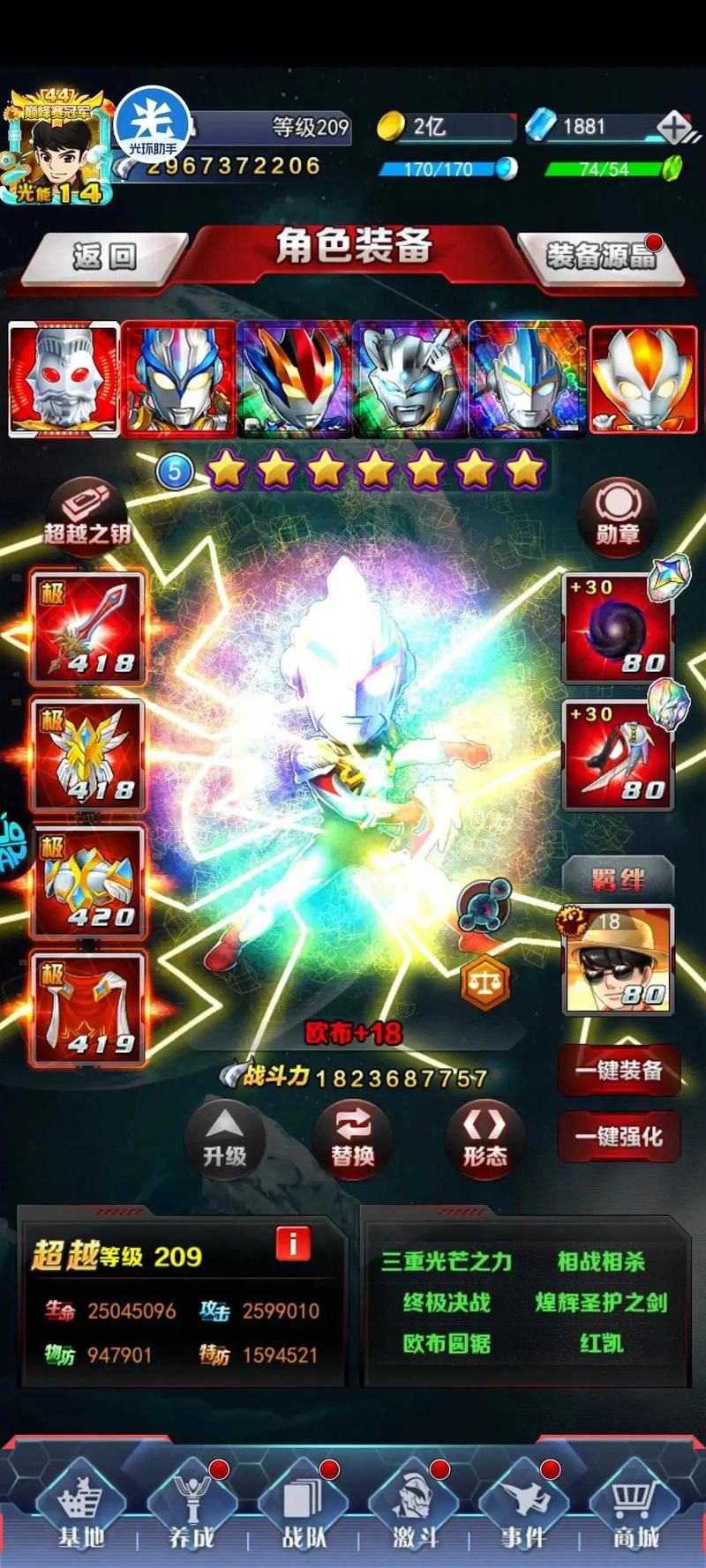Tap 一键装备 to auto-equip

coord(619,1071)
